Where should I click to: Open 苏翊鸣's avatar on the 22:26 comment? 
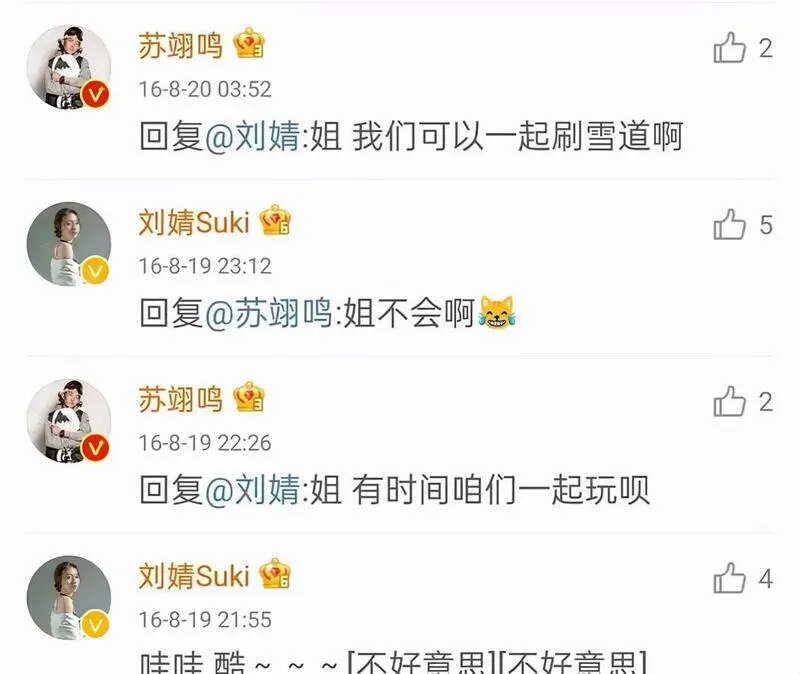[x=68, y=420]
